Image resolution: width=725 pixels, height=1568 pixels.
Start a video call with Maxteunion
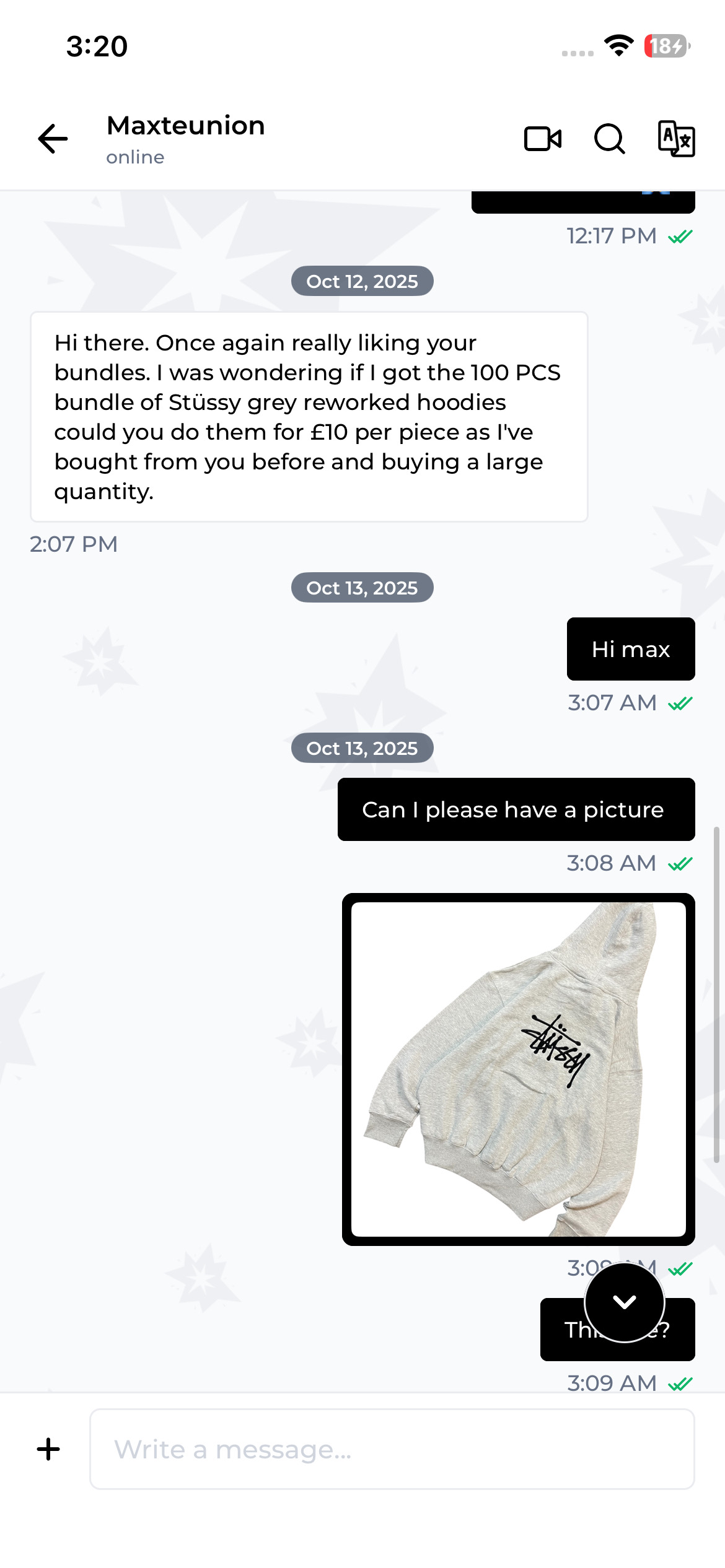pos(543,139)
